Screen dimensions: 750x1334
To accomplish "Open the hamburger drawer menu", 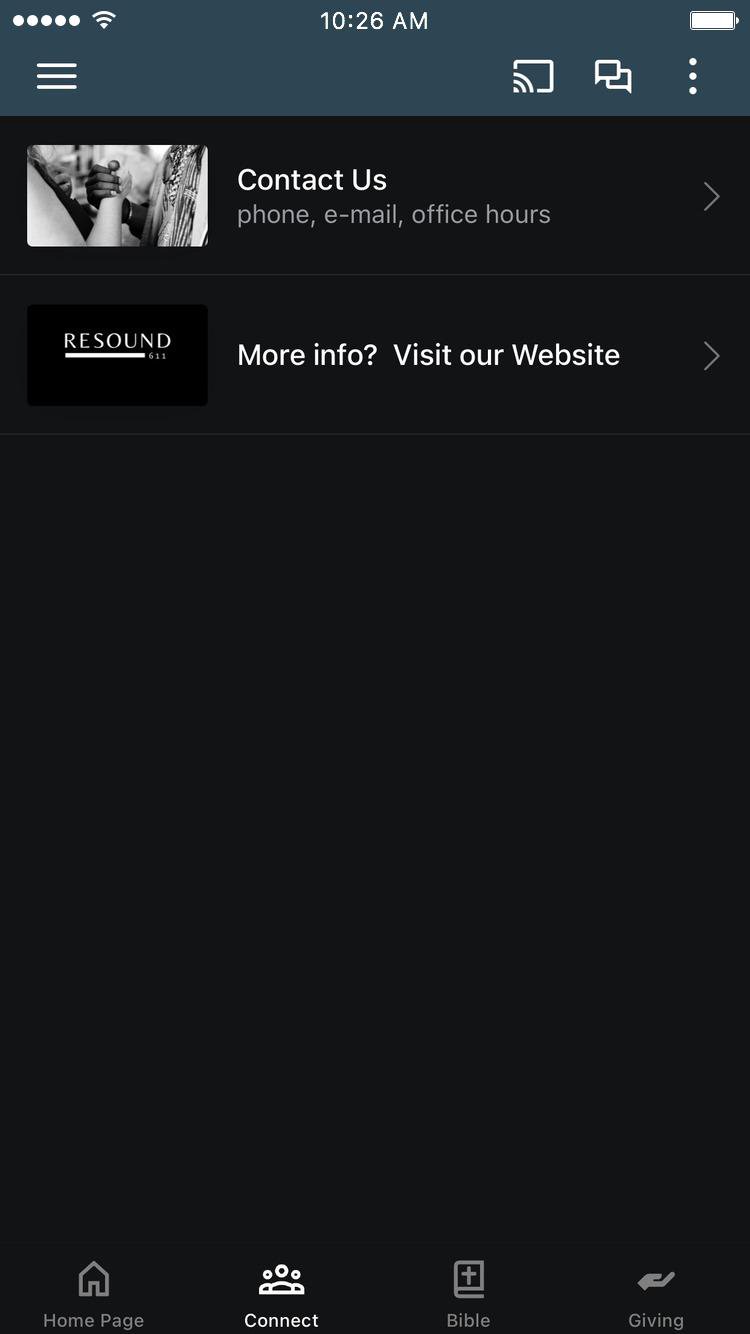I will 57,77.
